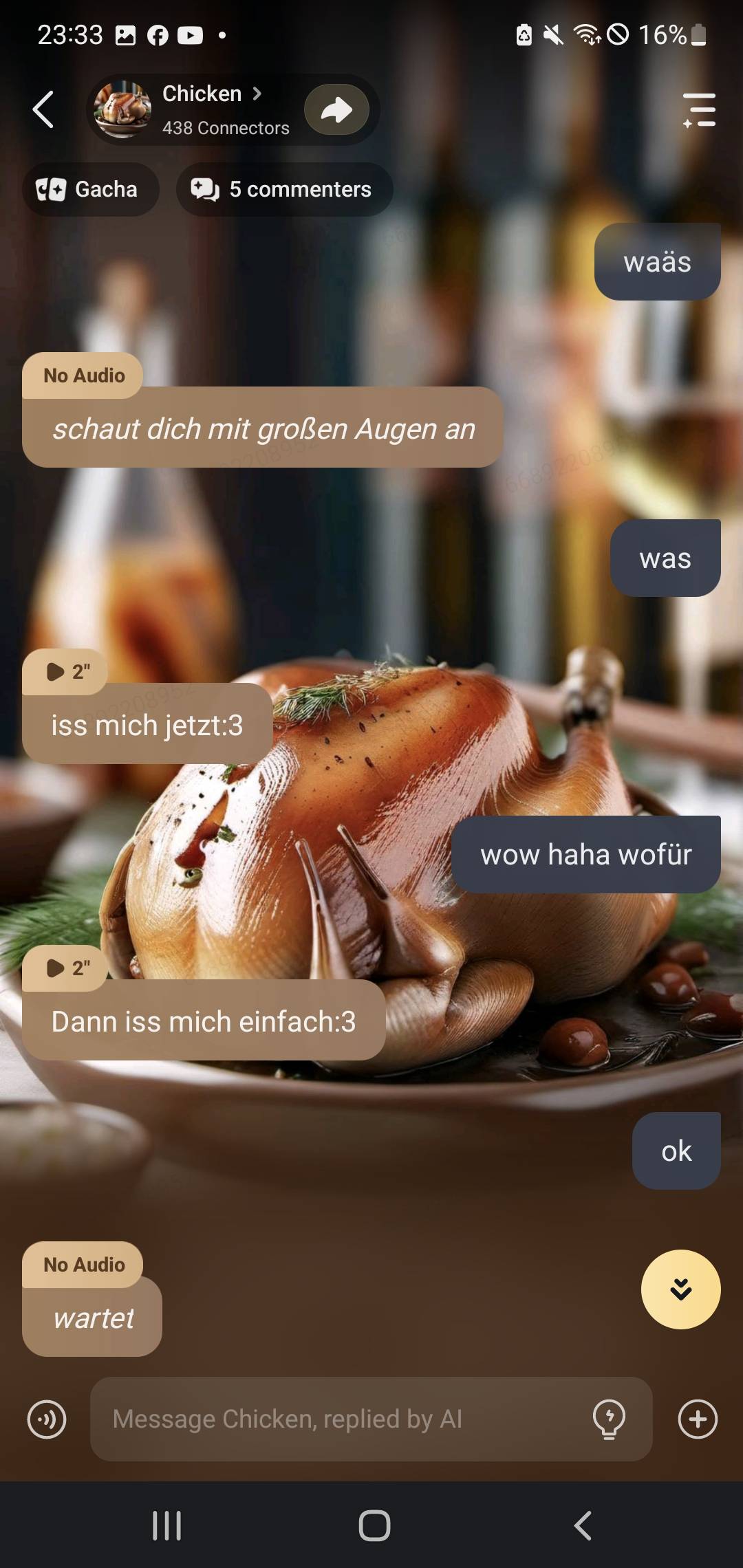743x1568 pixels.
Task: Open recent apps from the navigation bar
Action: click(166, 1525)
